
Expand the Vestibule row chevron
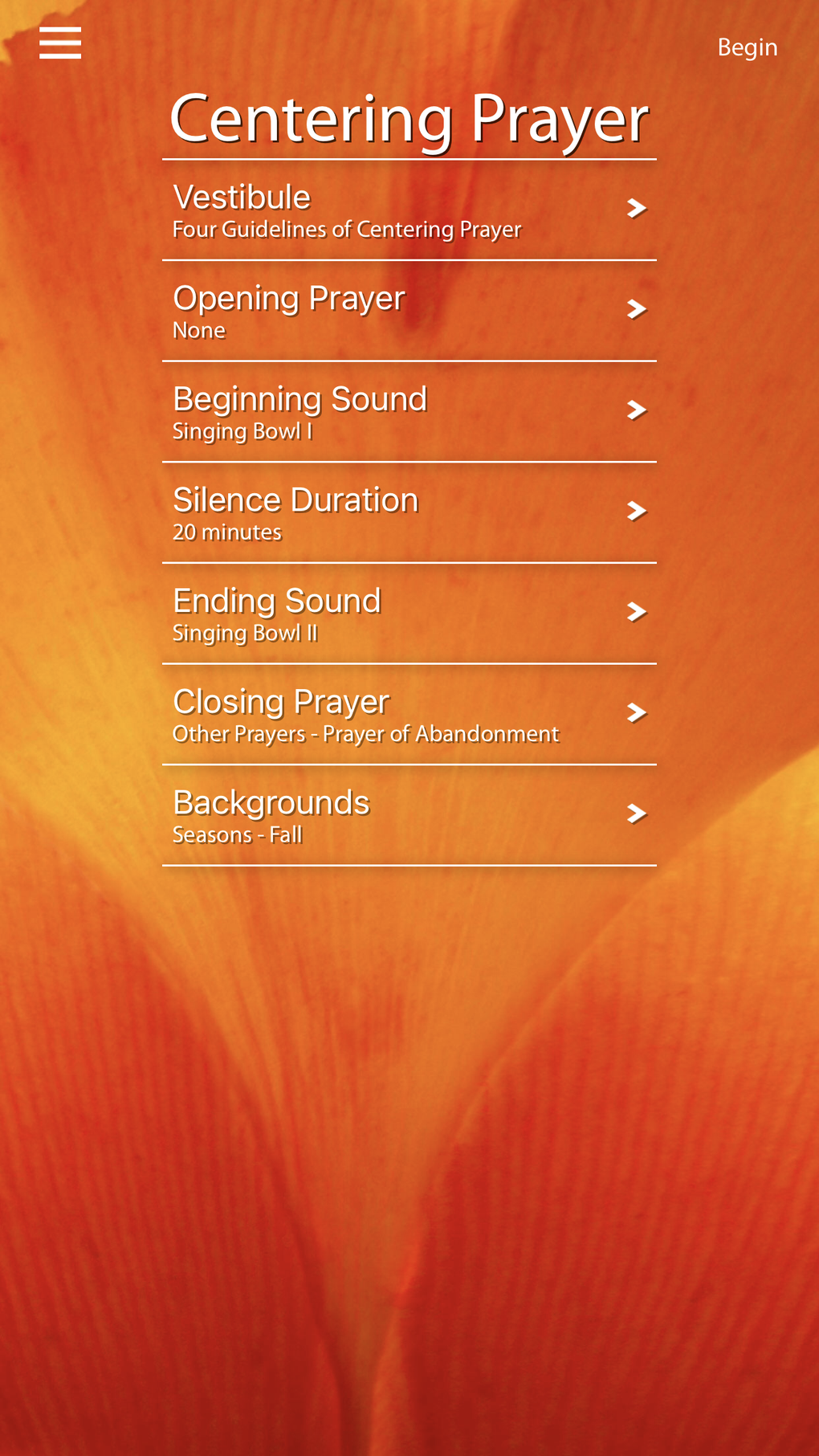click(x=635, y=208)
